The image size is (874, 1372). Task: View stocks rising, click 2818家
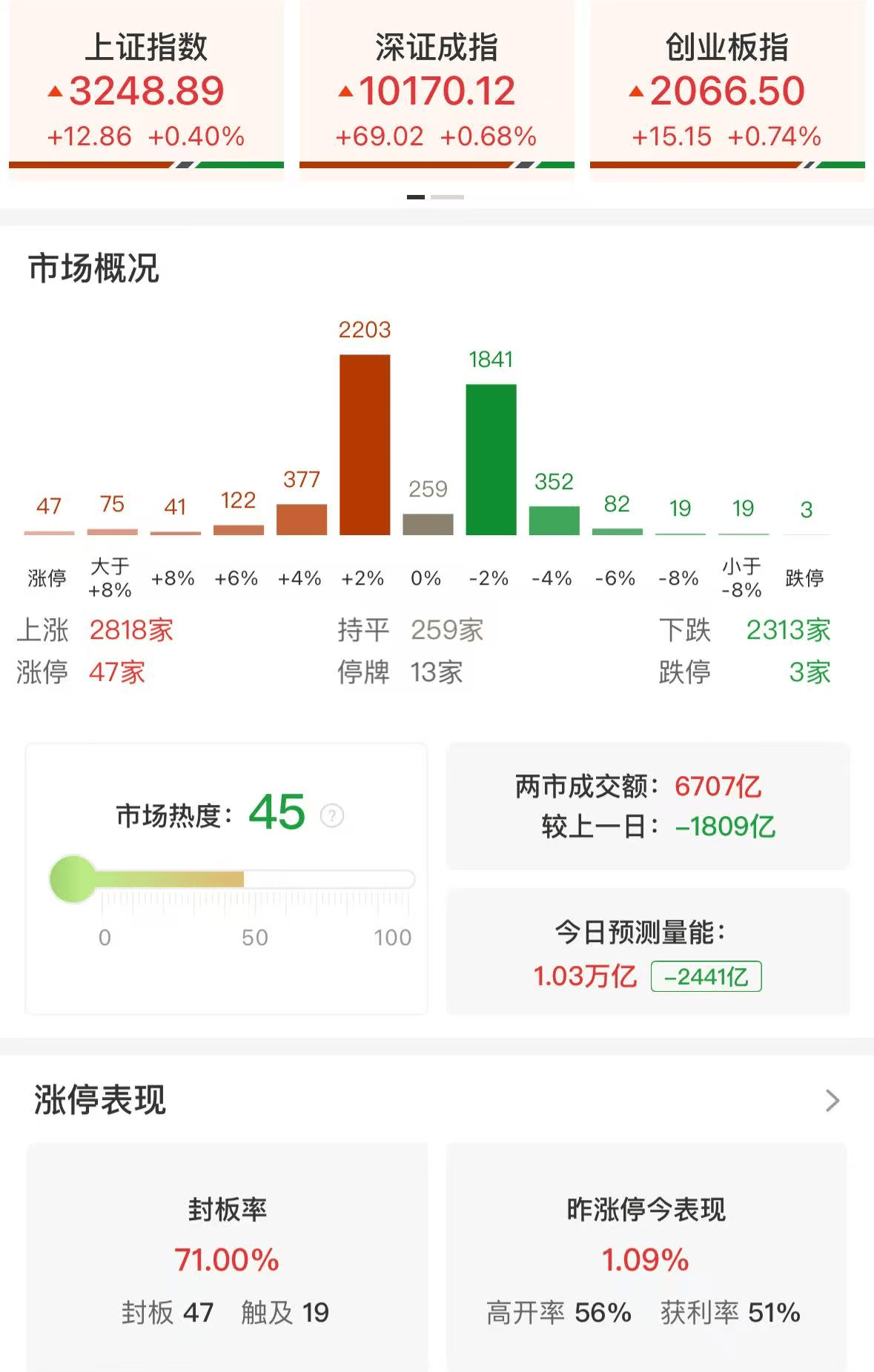(130, 630)
